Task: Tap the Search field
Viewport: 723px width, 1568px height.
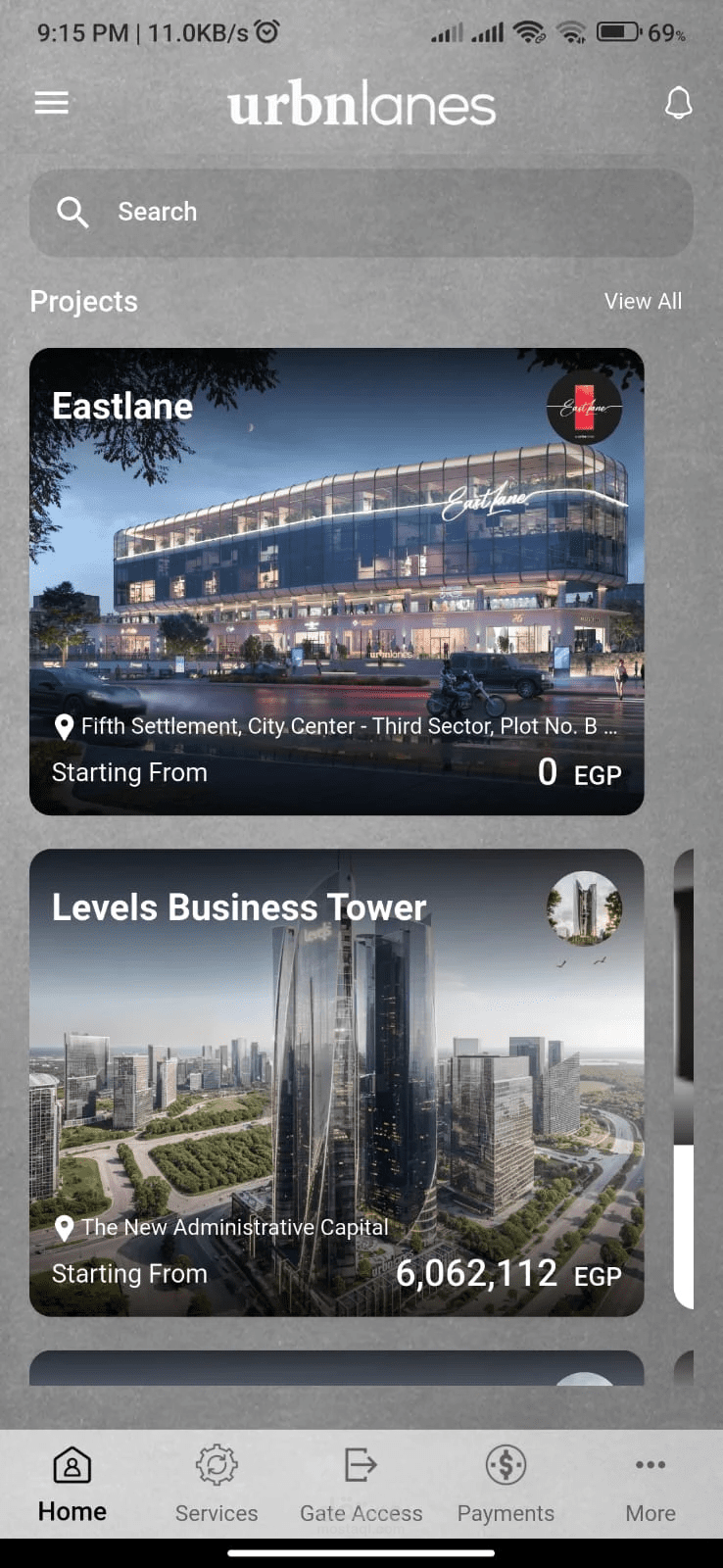Action: [361, 212]
